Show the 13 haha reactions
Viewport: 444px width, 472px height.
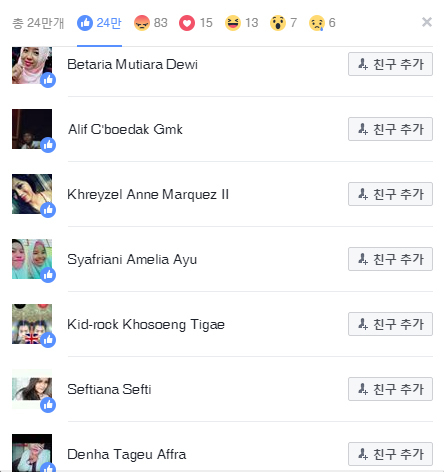click(241, 23)
